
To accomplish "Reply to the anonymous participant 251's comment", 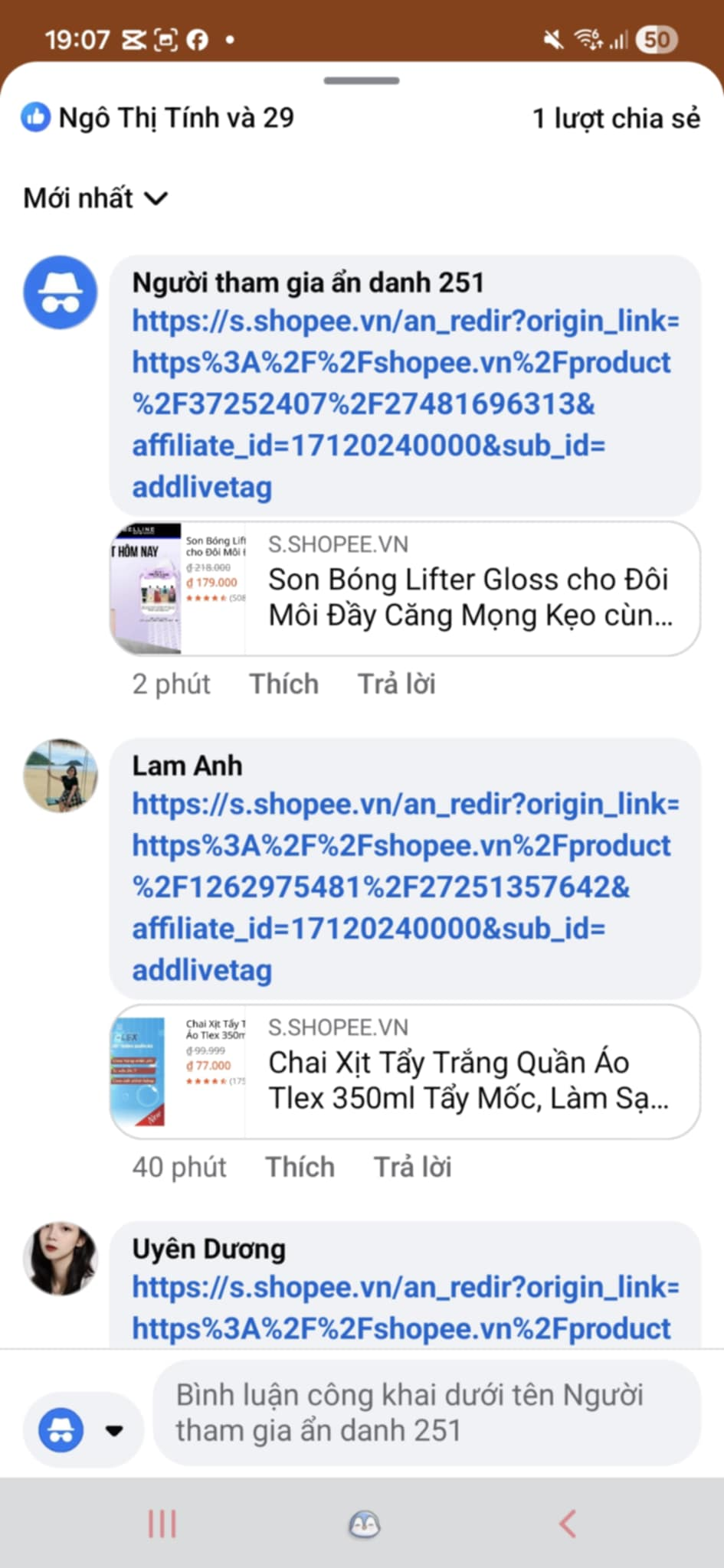I will tap(396, 684).
